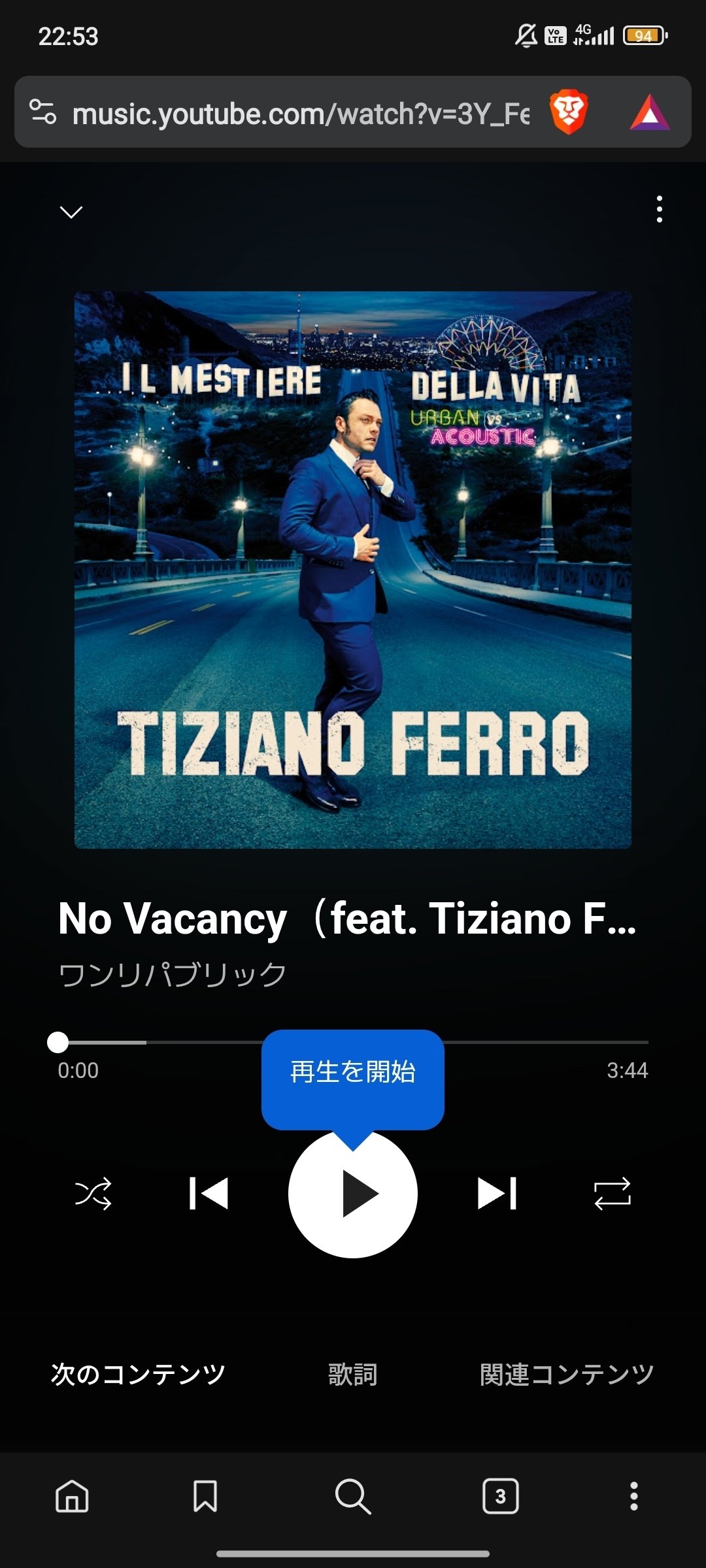Collapse the player with the down chevron
This screenshot has width=706, height=1568.
coord(71,212)
